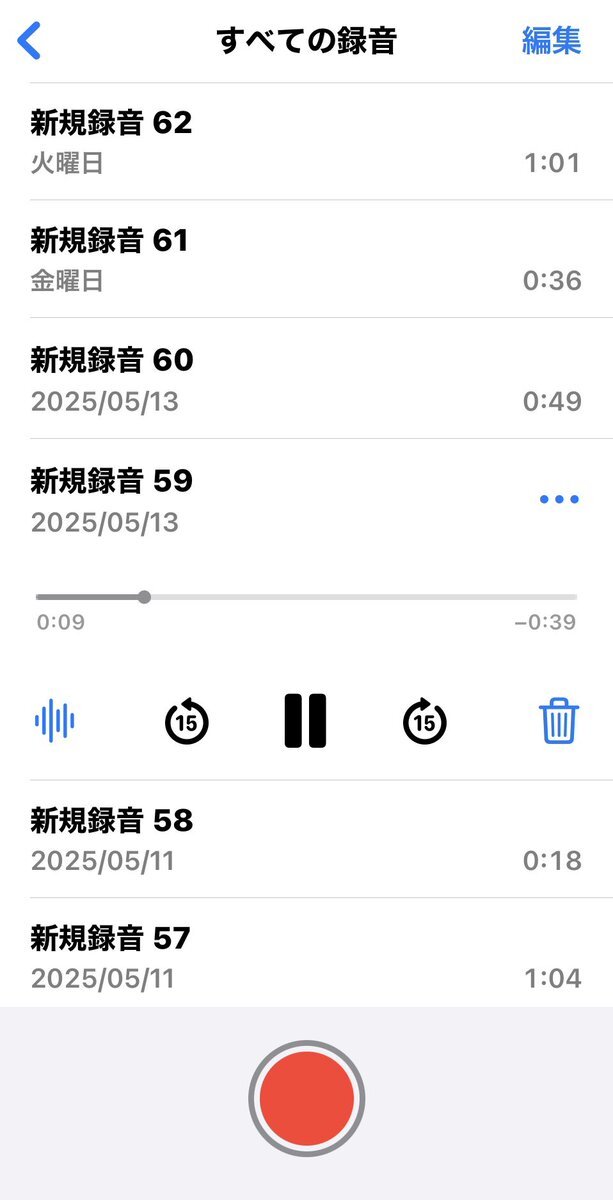Image resolution: width=613 pixels, height=1200 pixels.
Task: Open recording 新規録音 58
Action: click(x=306, y=839)
